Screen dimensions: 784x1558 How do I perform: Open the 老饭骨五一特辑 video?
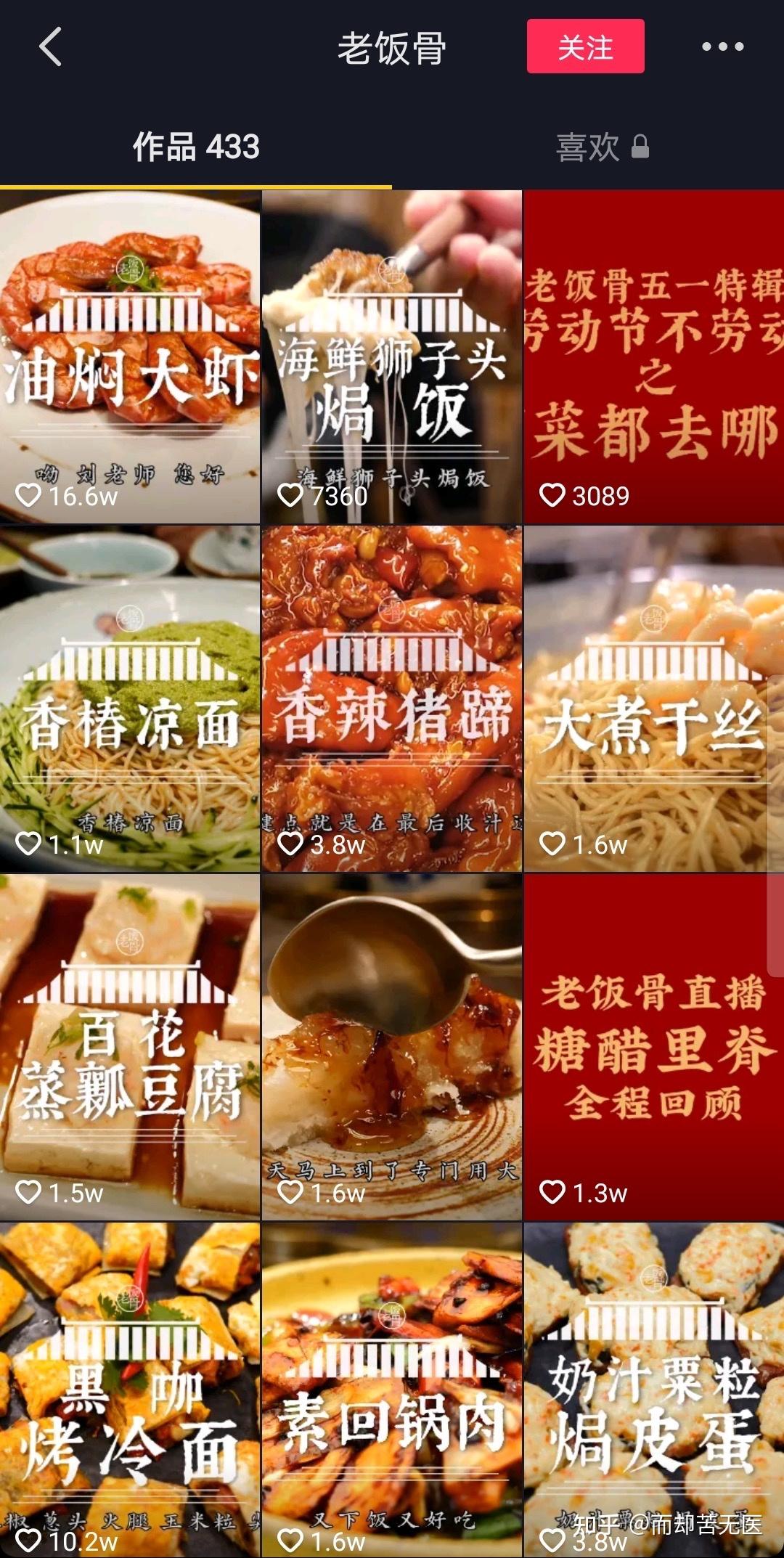653,356
